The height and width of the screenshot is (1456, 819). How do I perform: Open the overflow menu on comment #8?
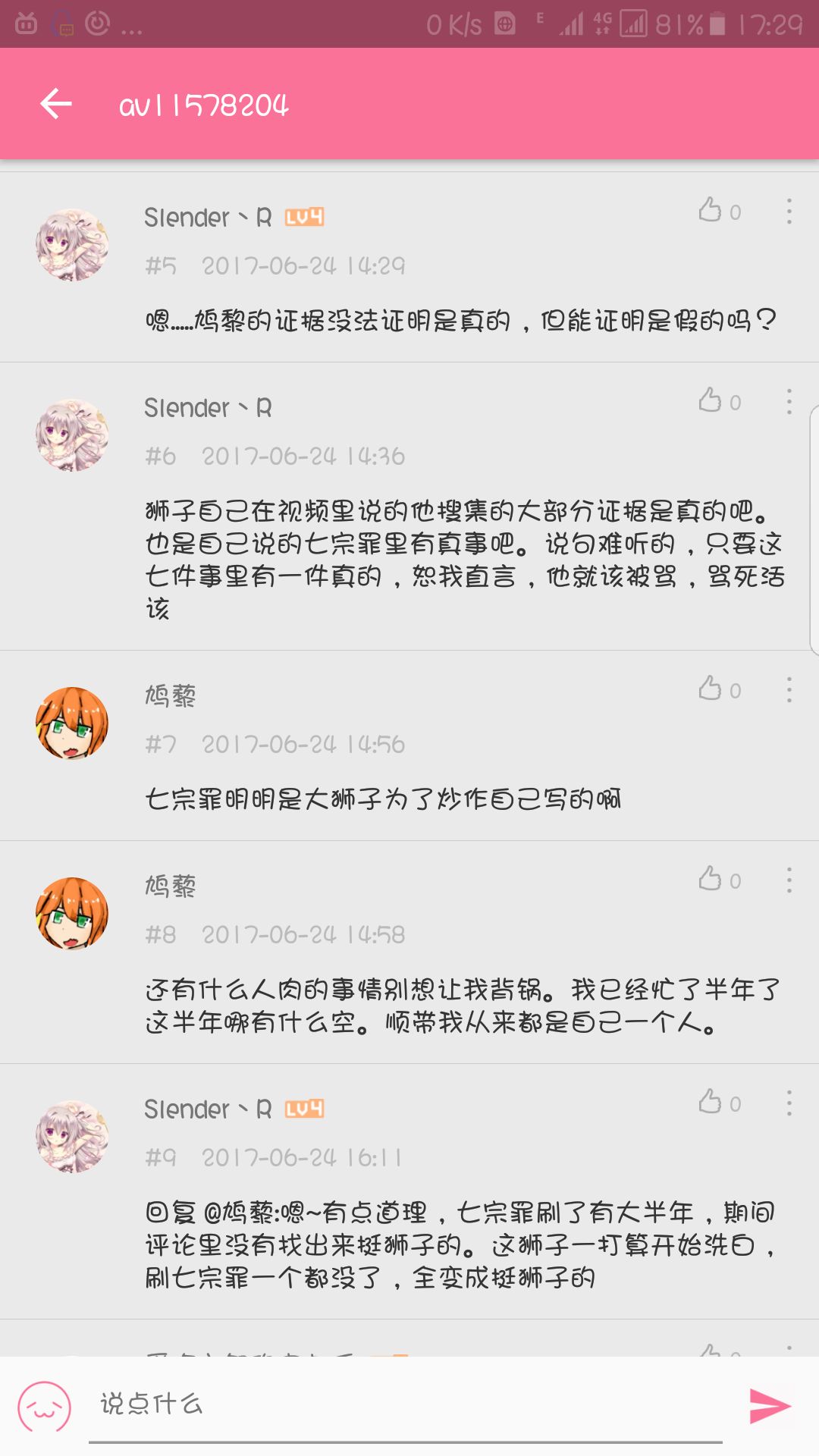(x=789, y=880)
